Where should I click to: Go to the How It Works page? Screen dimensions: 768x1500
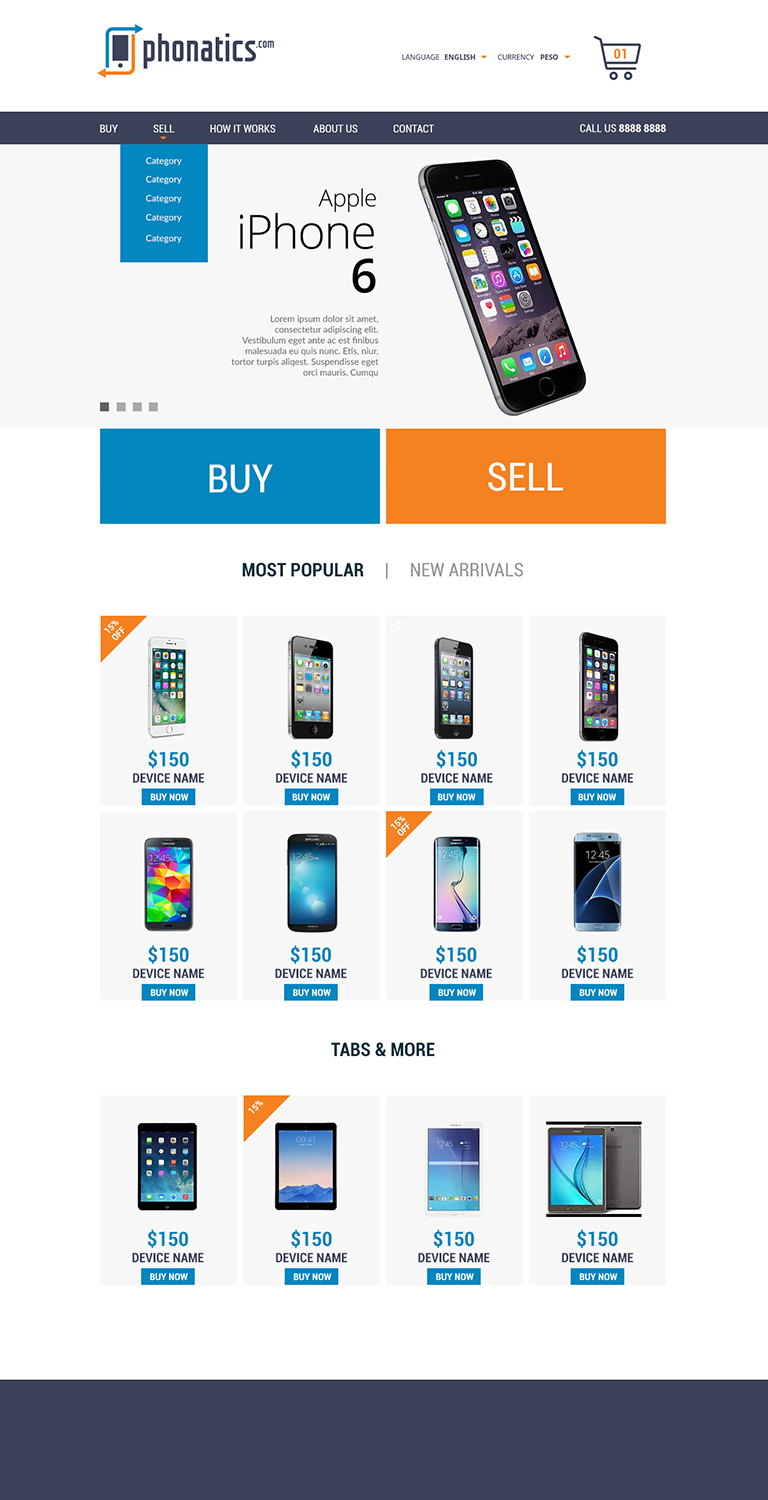pyautogui.click(x=242, y=128)
